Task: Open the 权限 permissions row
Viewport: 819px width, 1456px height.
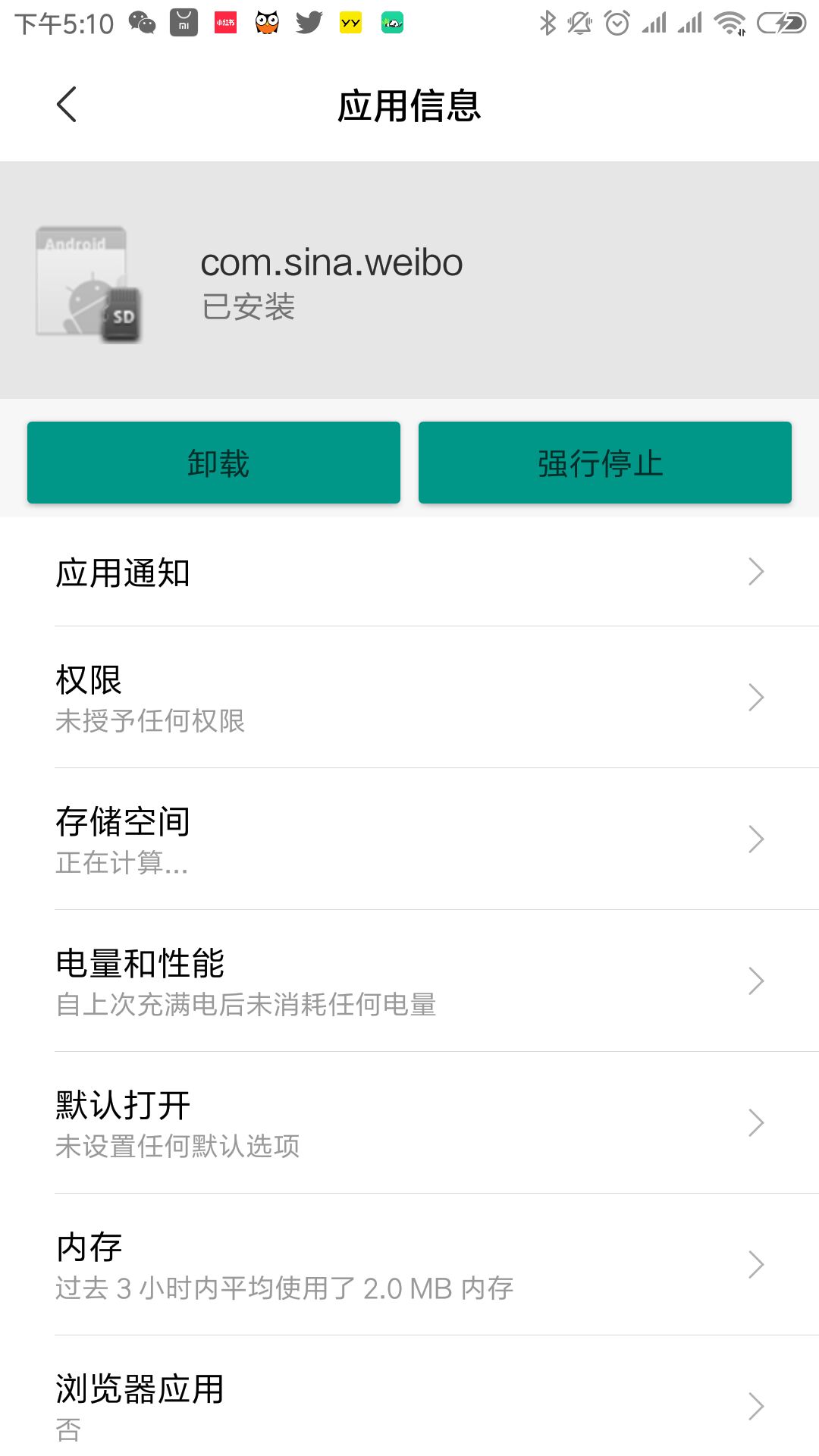Action: (409, 698)
